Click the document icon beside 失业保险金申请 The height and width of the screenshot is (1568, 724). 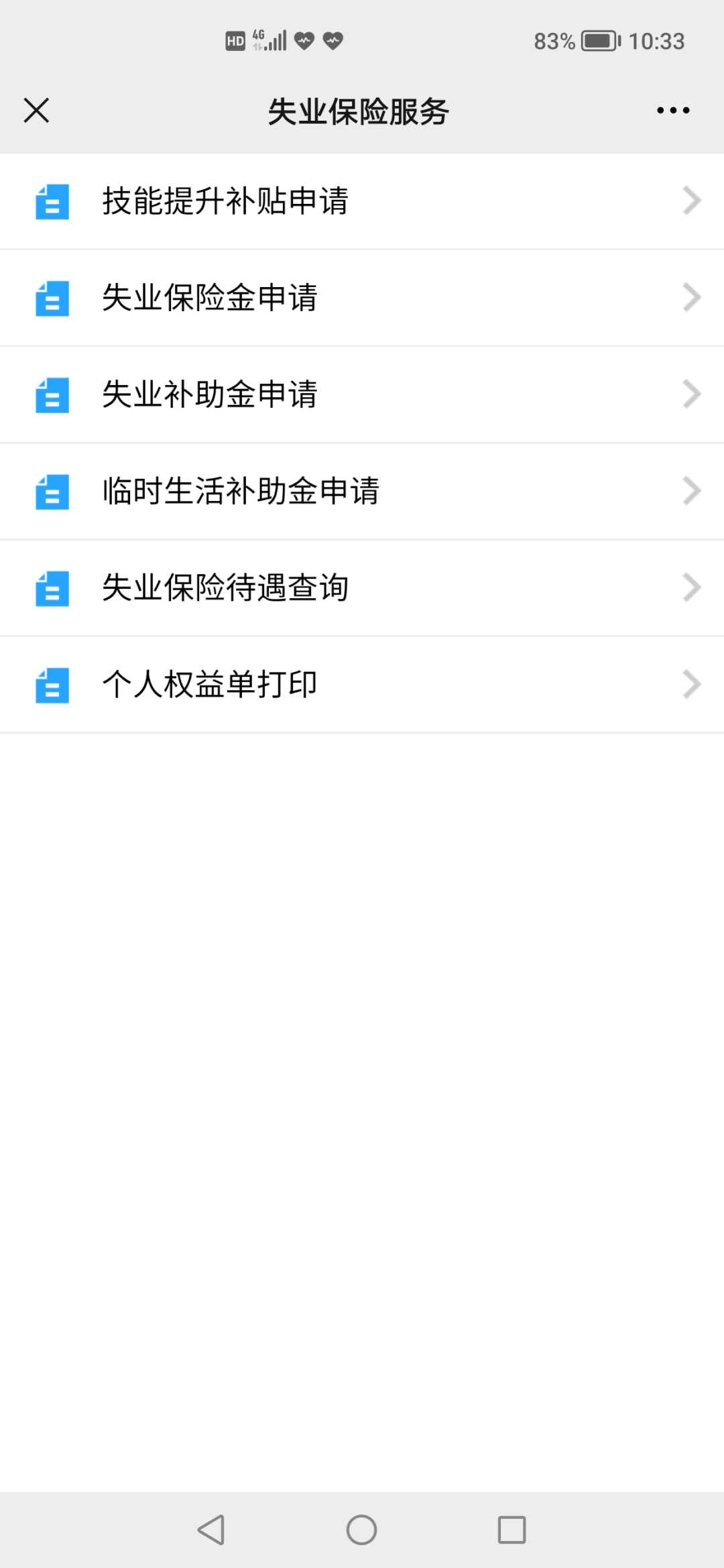pos(52,297)
